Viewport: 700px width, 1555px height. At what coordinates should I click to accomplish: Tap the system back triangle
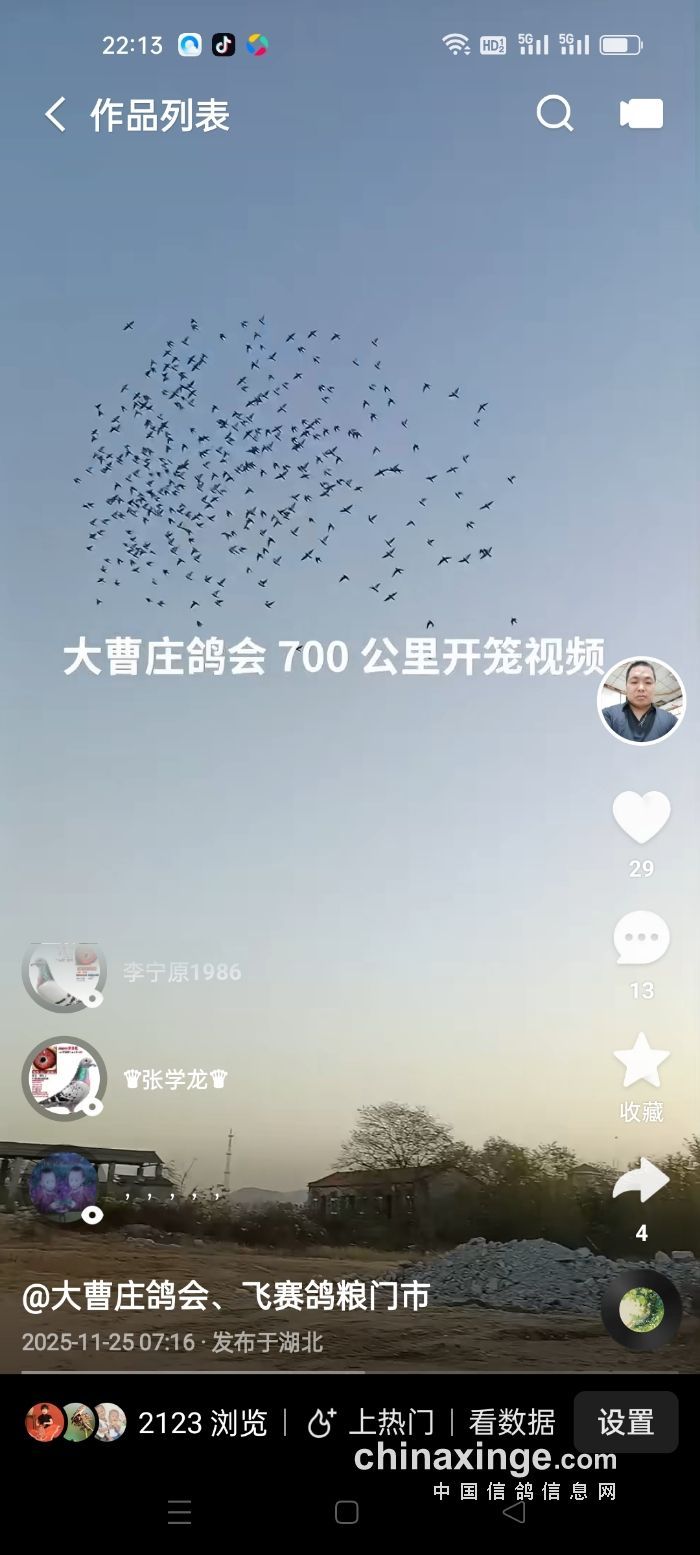pos(514,1511)
